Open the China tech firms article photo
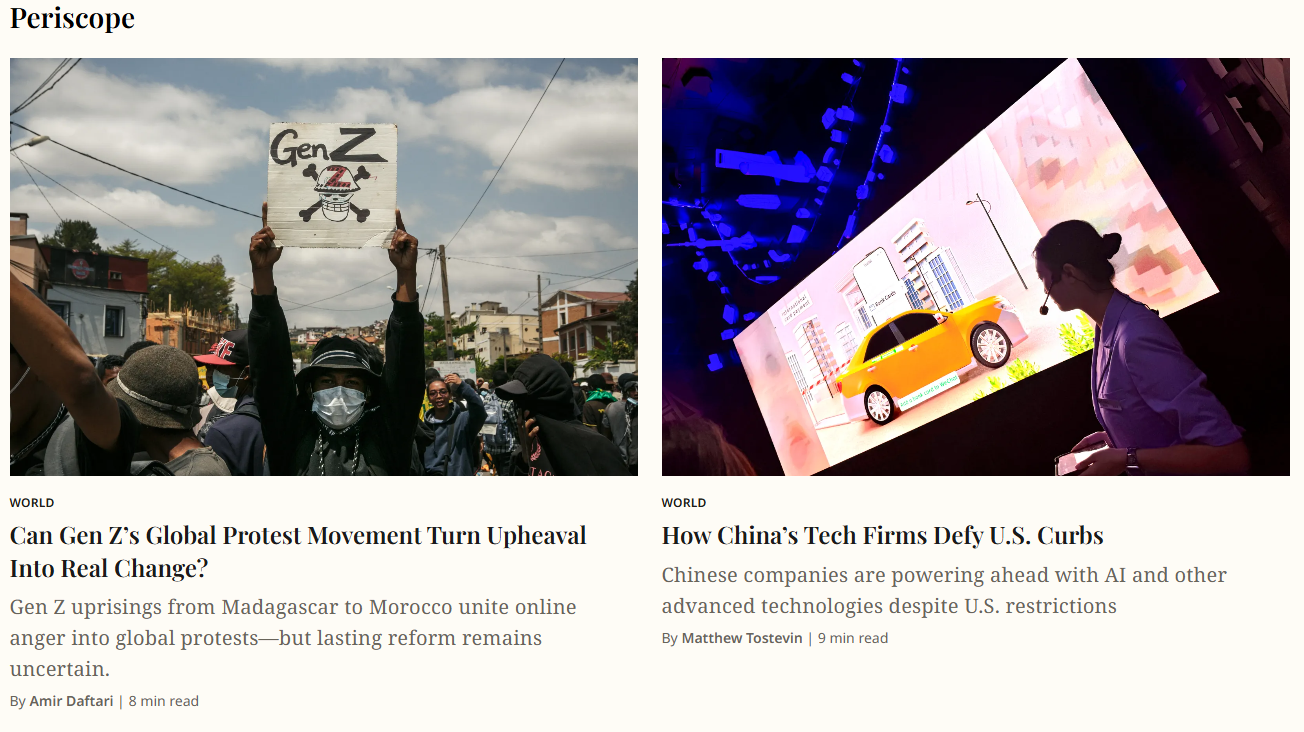This screenshot has width=1304, height=732. point(975,266)
